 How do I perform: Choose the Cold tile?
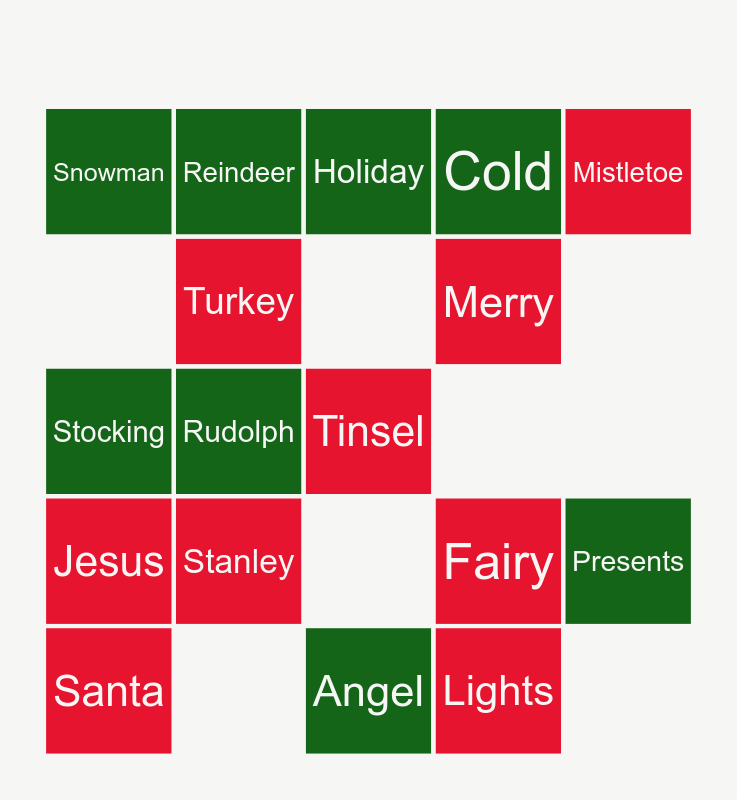(x=498, y=172)
